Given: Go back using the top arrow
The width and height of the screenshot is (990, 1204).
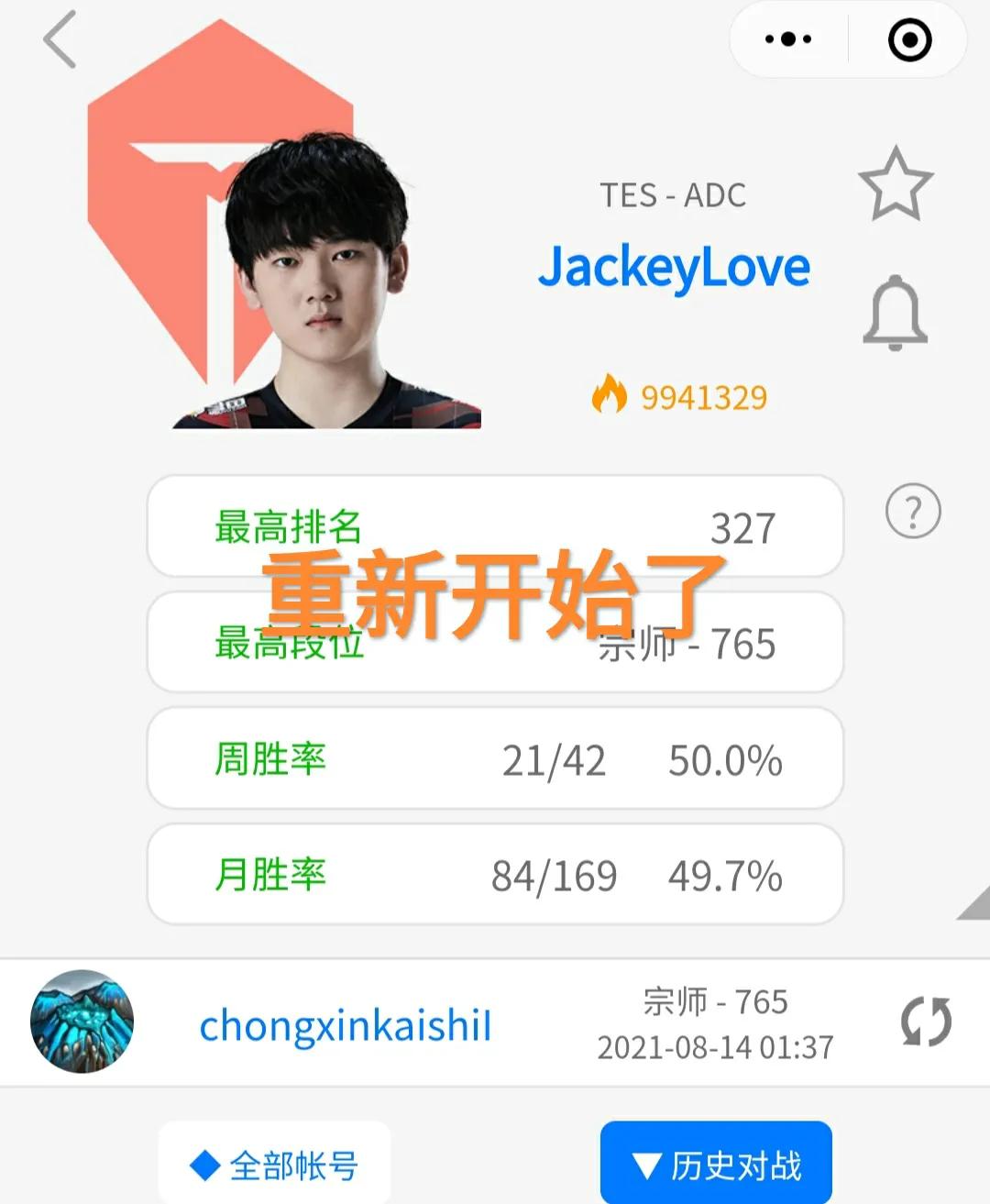Looking at the screenshot, I should click(60, 40).
